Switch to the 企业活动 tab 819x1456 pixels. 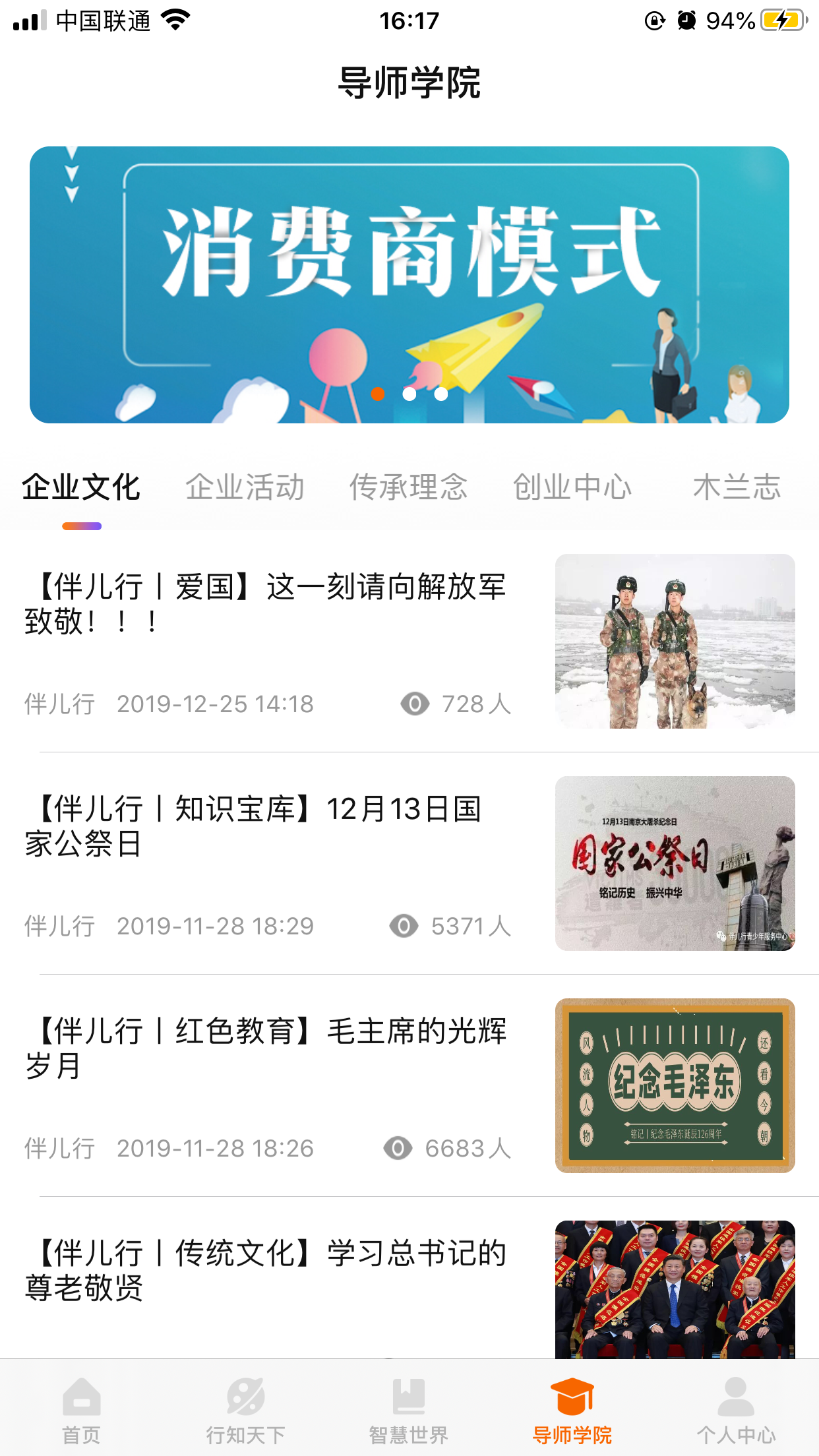click(245, 488)
